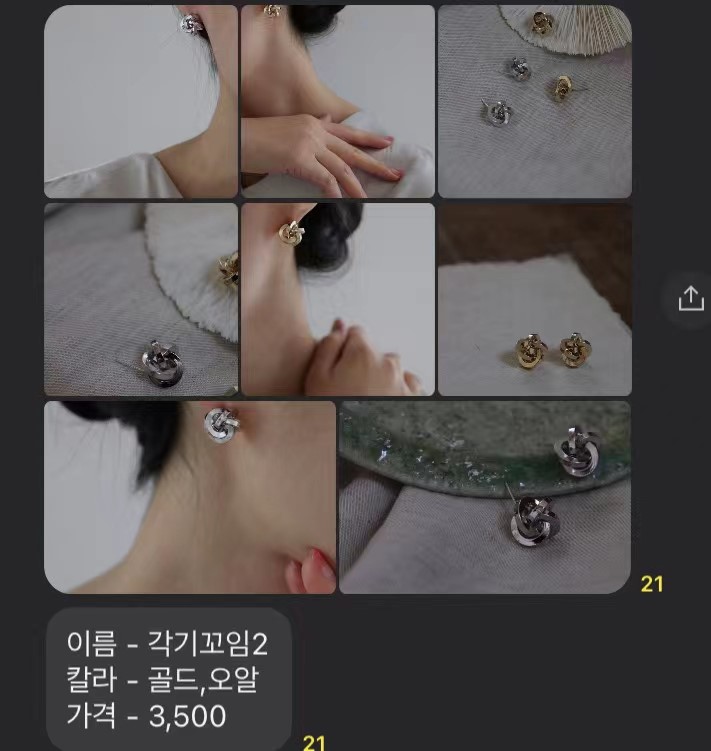This screenshot has height=751, width=711.
Task: View photo of hand resting on shoulder
Action: tap(338, 101)
